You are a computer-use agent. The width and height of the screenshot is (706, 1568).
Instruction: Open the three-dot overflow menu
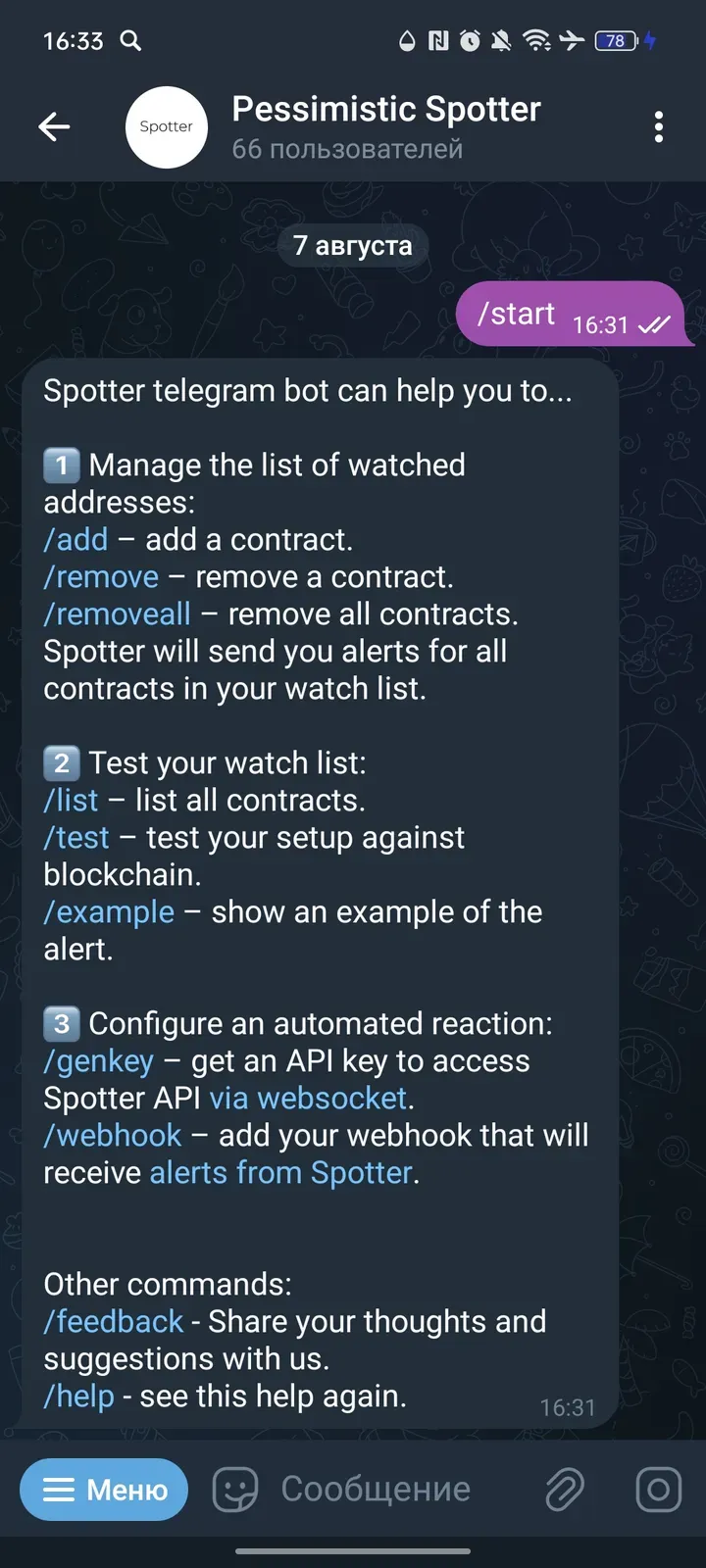click(658, 126)
